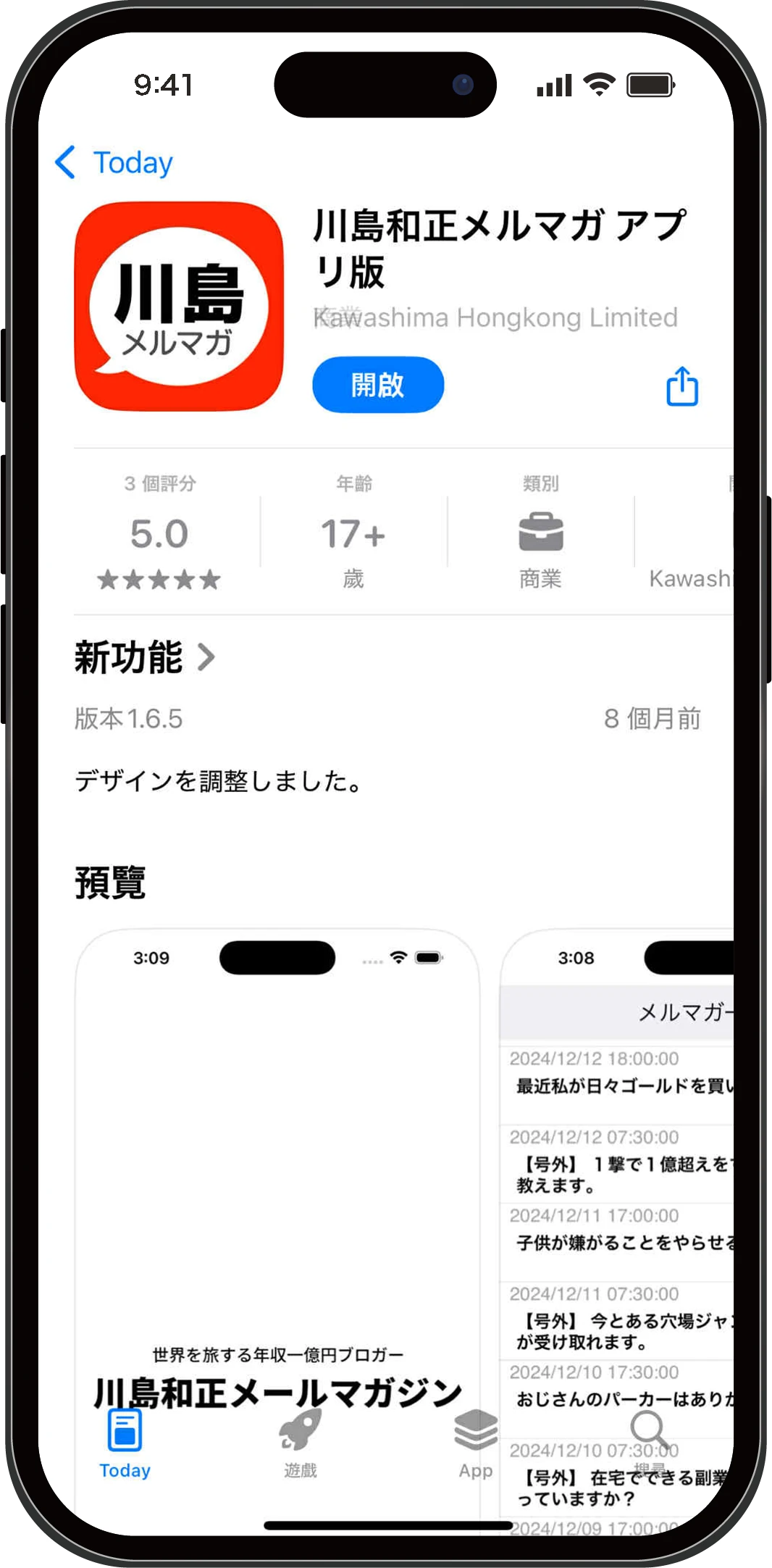Open the first preview screenshot at 3:09
The height and width of the screenshot is (1568, 772).
click(x=277, y=1159)
